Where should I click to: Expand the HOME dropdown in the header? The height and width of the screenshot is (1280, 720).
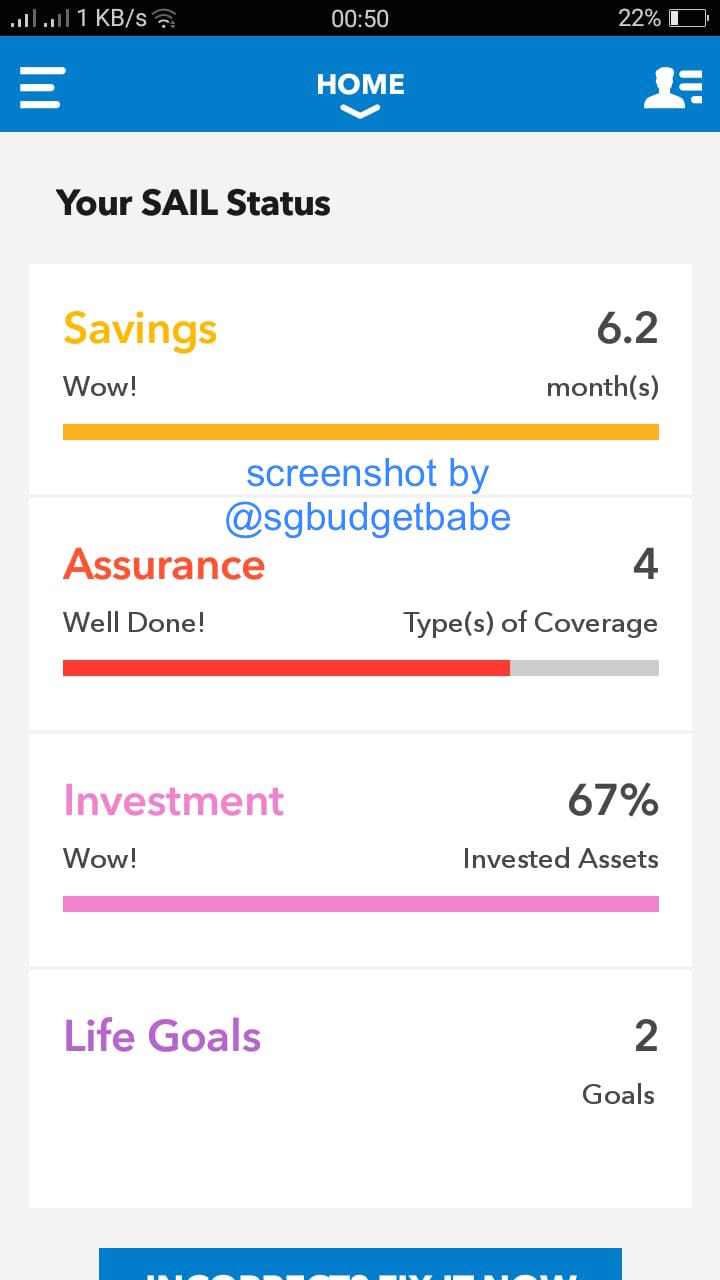(360, 94)
